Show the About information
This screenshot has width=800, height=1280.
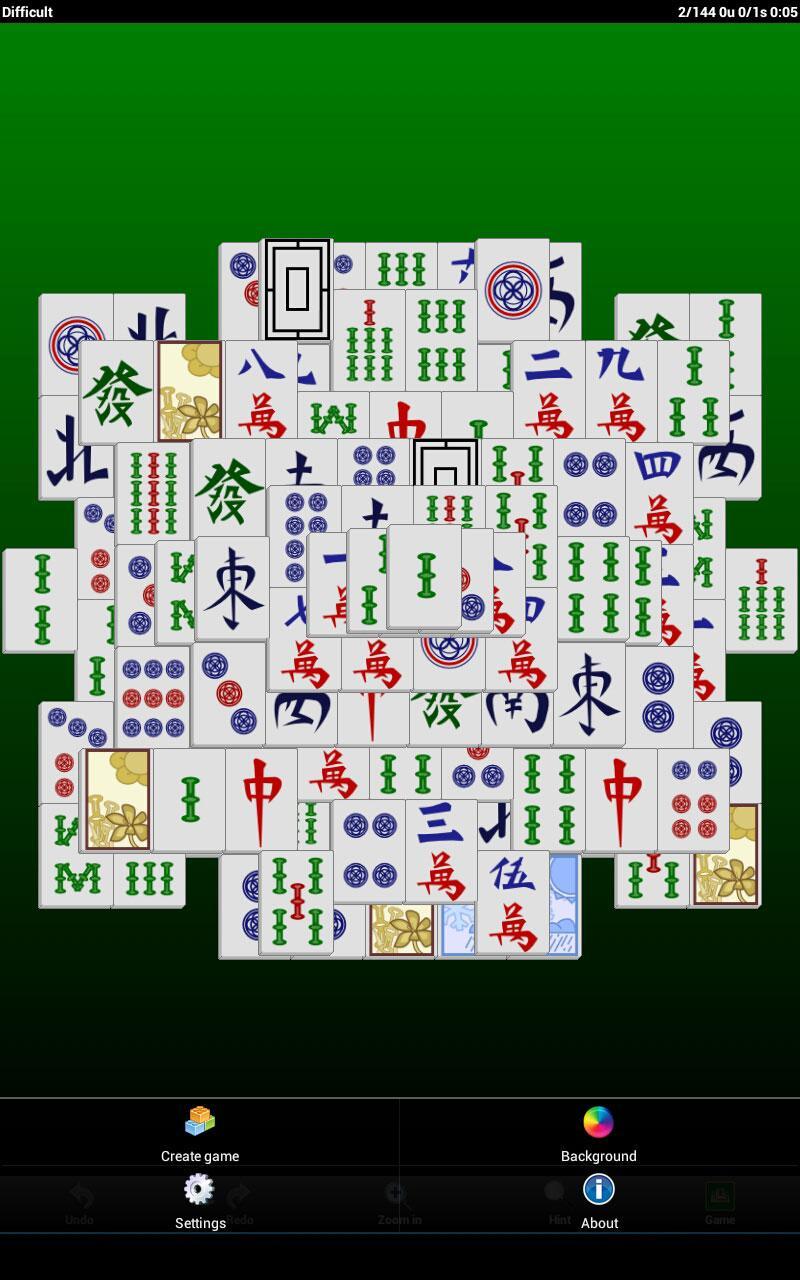pos(598,1201)
